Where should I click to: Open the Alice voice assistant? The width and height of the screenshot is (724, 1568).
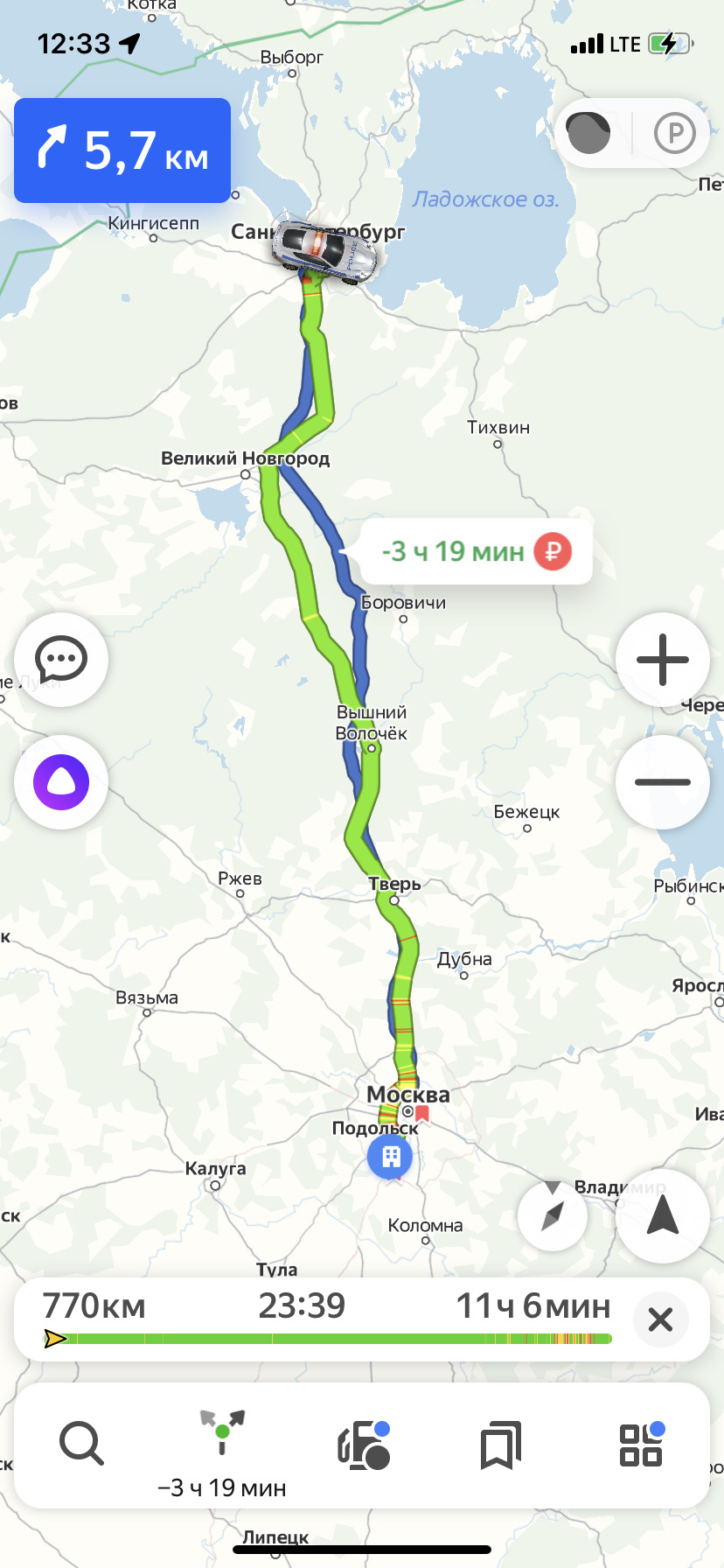[61, 781]
